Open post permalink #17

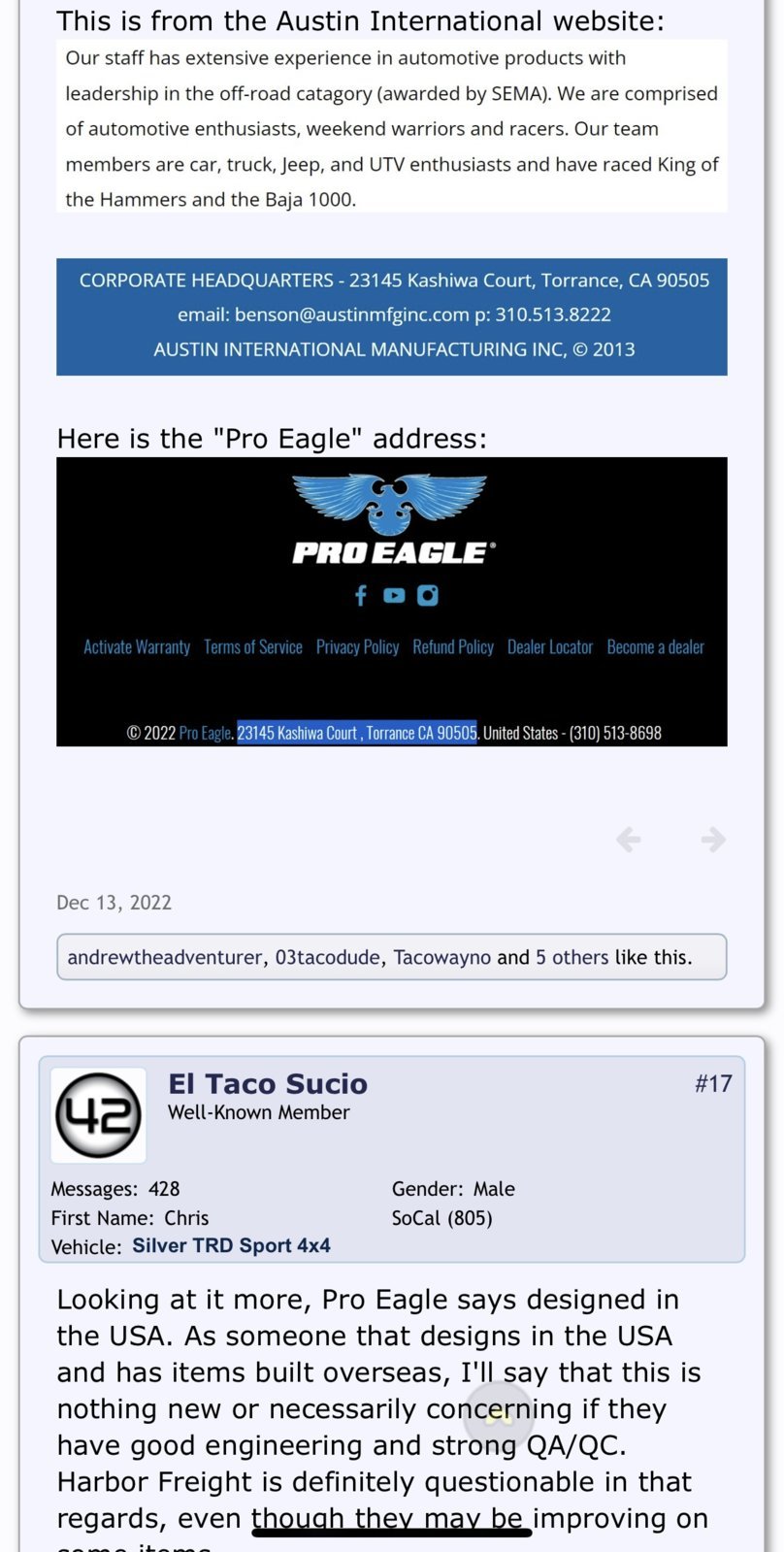coord(713,1083)
